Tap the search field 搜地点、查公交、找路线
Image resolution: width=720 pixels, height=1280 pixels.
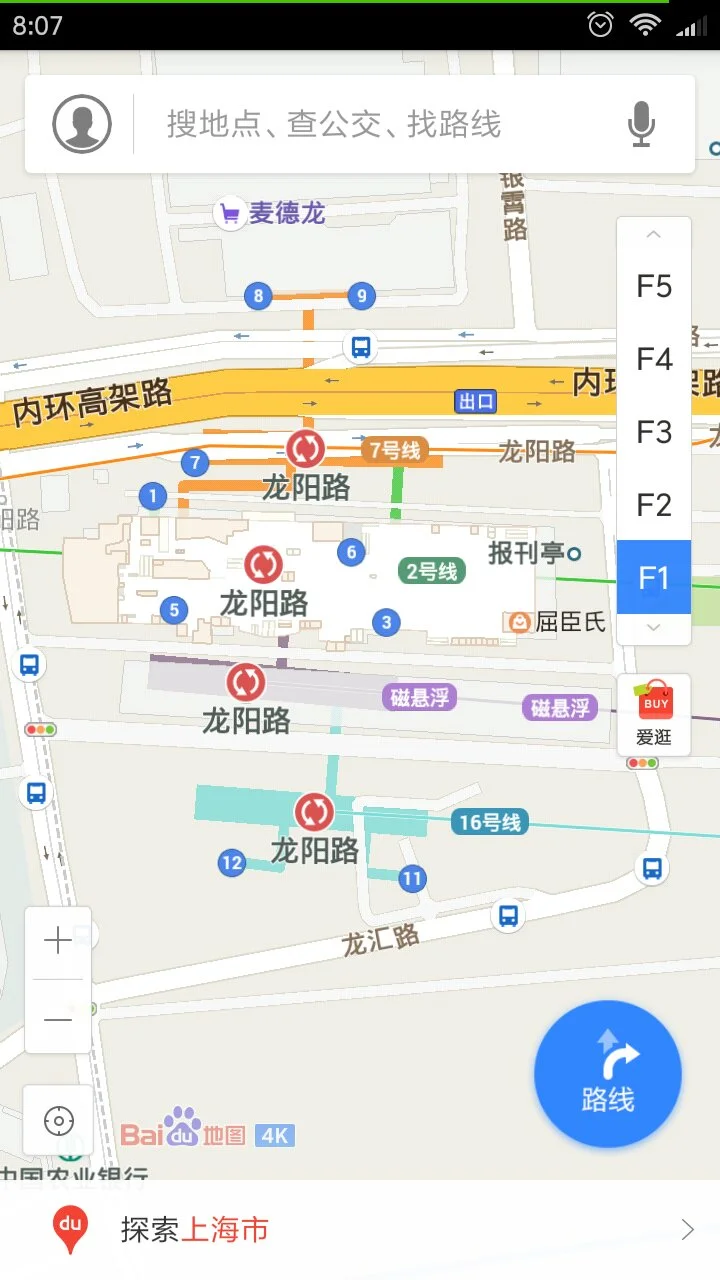tap(360, 122)
